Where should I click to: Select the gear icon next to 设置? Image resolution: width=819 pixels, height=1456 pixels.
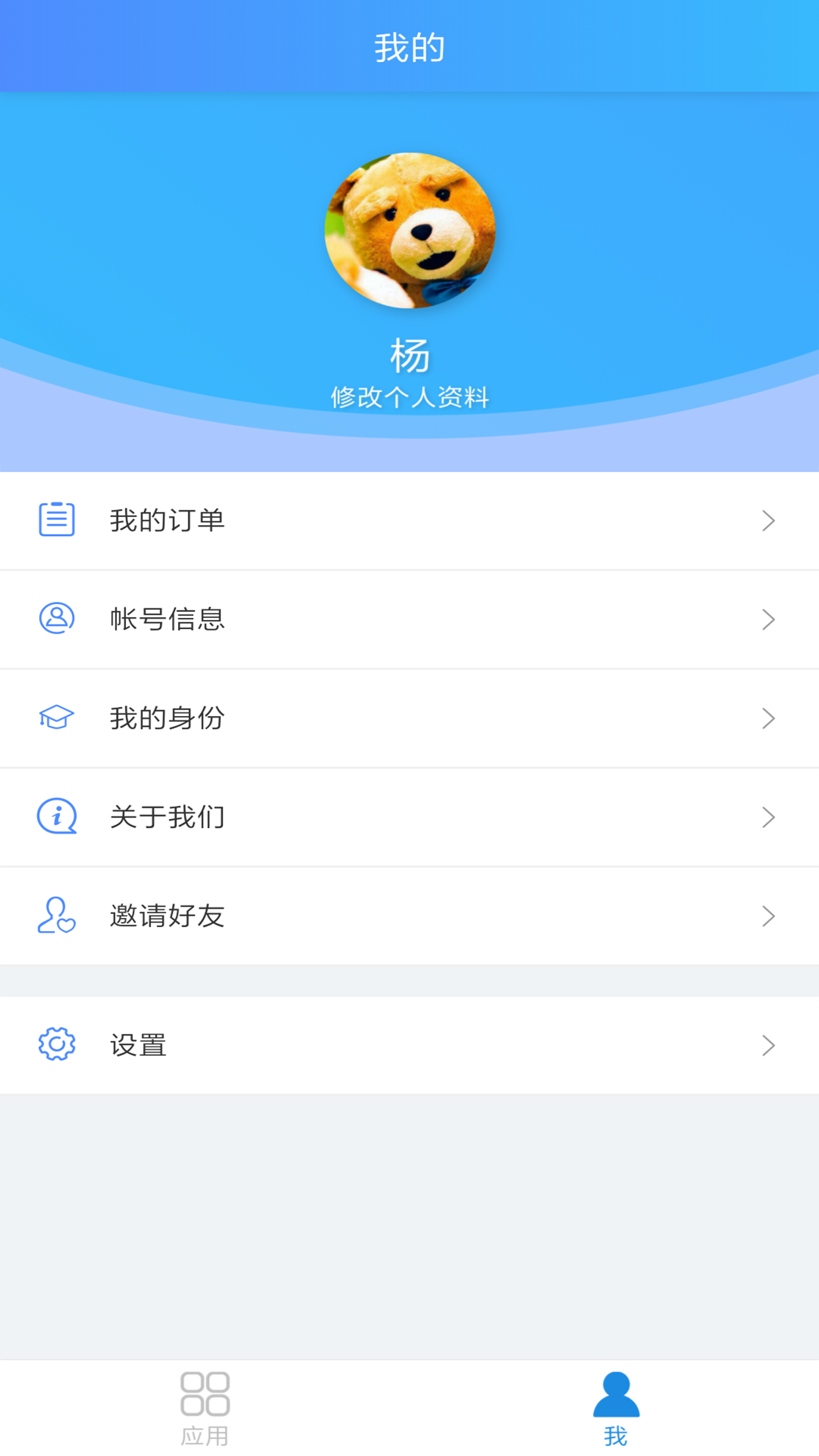[57, 1045]
